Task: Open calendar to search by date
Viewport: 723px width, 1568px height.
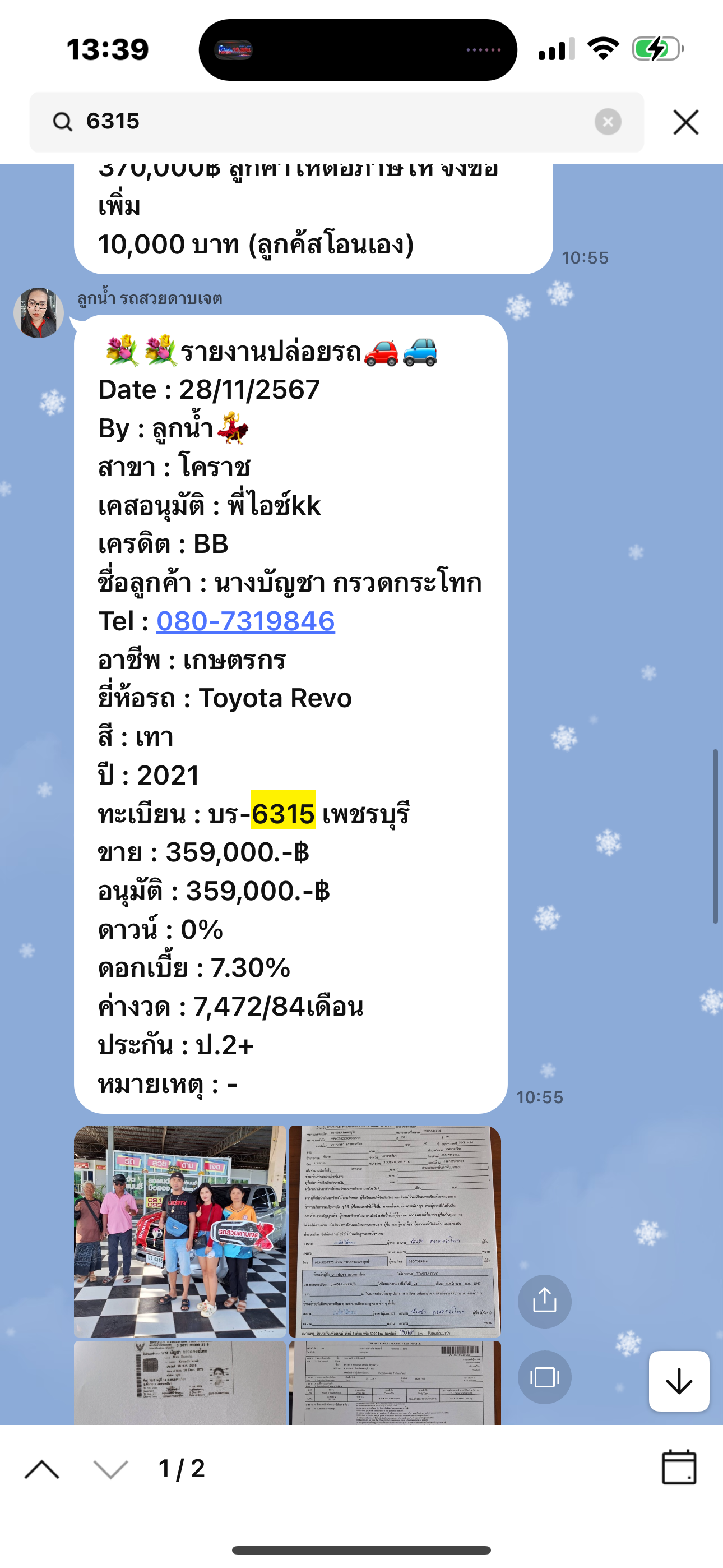Action: [679, 1467]
